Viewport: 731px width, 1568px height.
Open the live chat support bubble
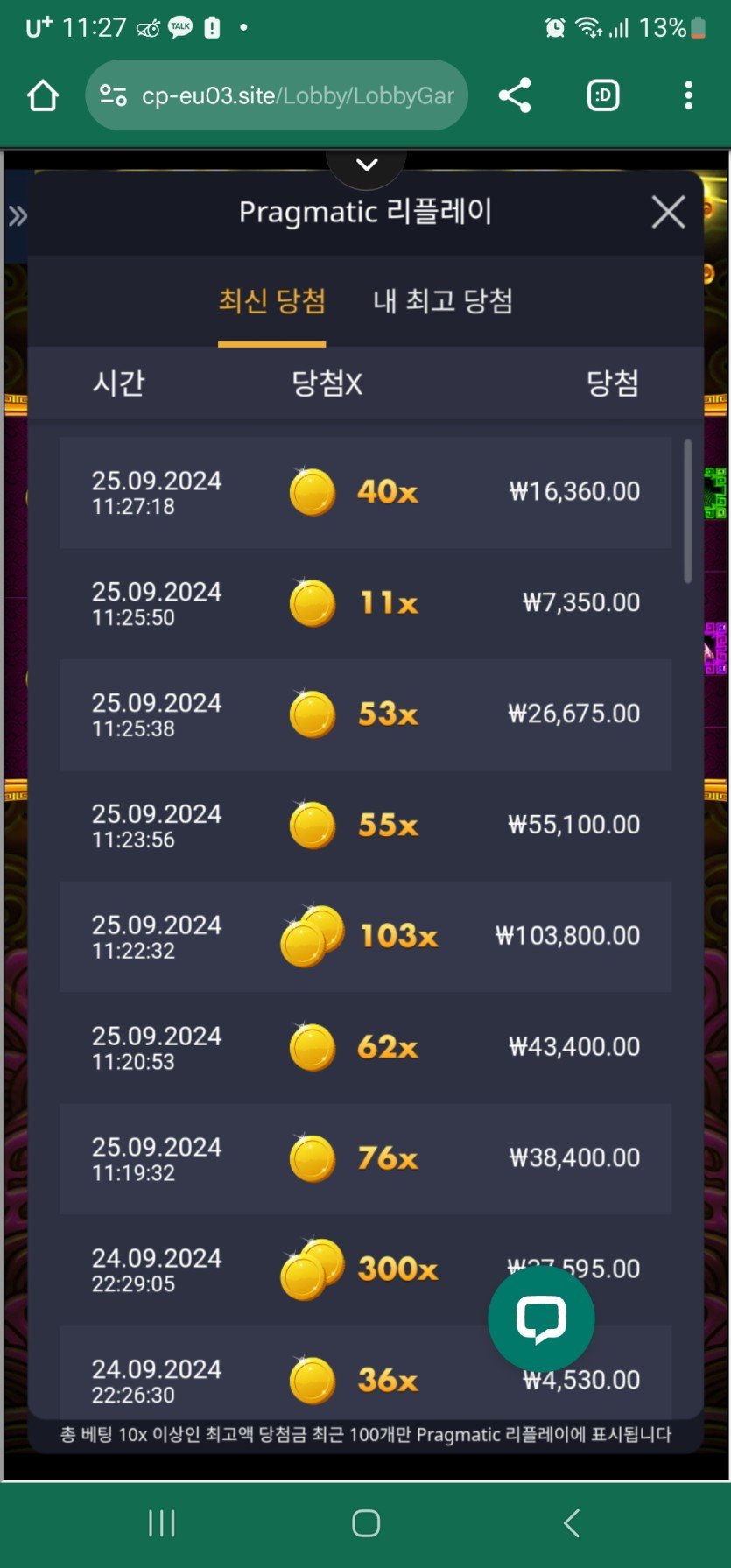pos(541,1318)
